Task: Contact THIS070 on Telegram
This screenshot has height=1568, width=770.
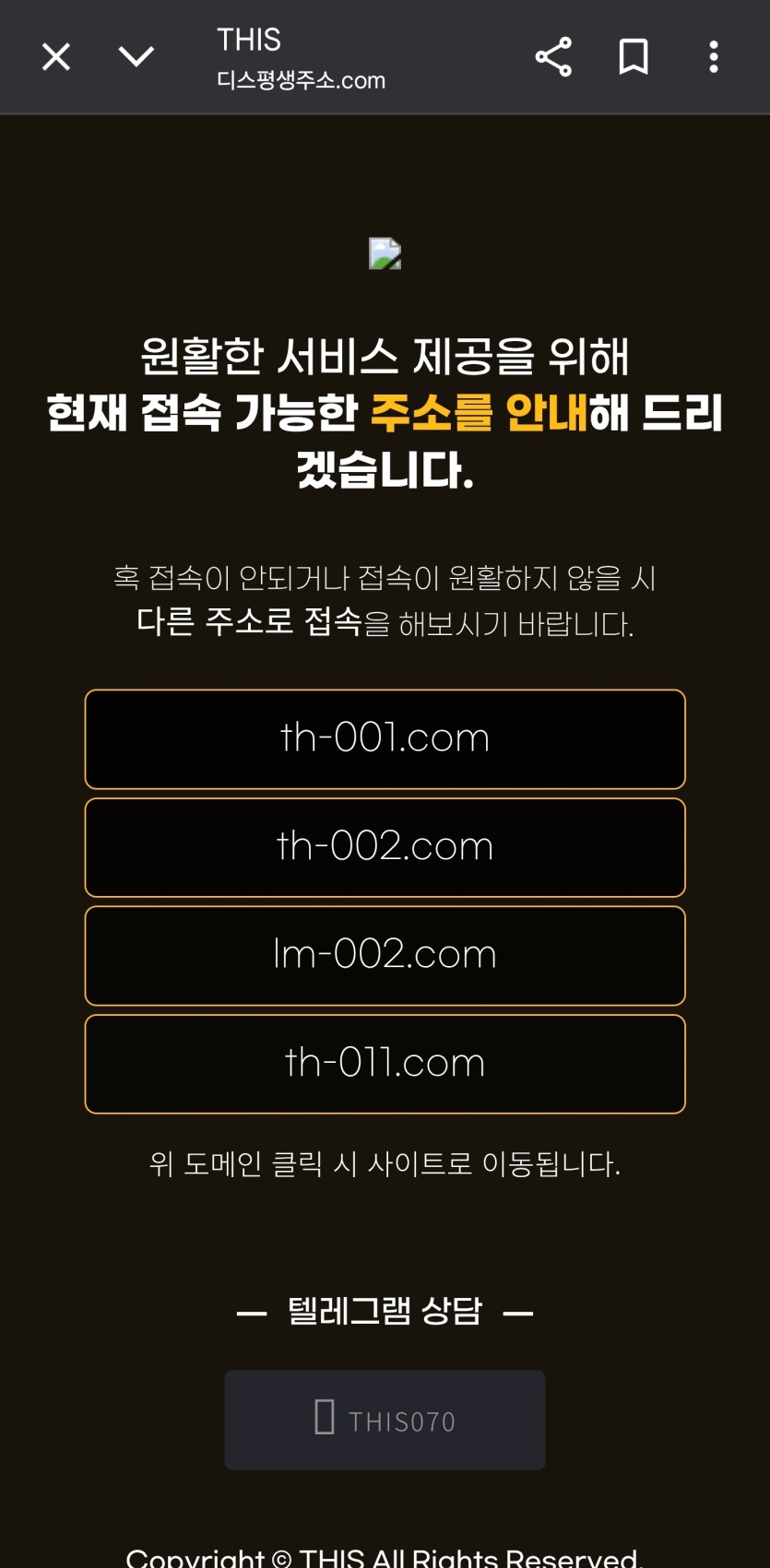Action: [385, 1420]
